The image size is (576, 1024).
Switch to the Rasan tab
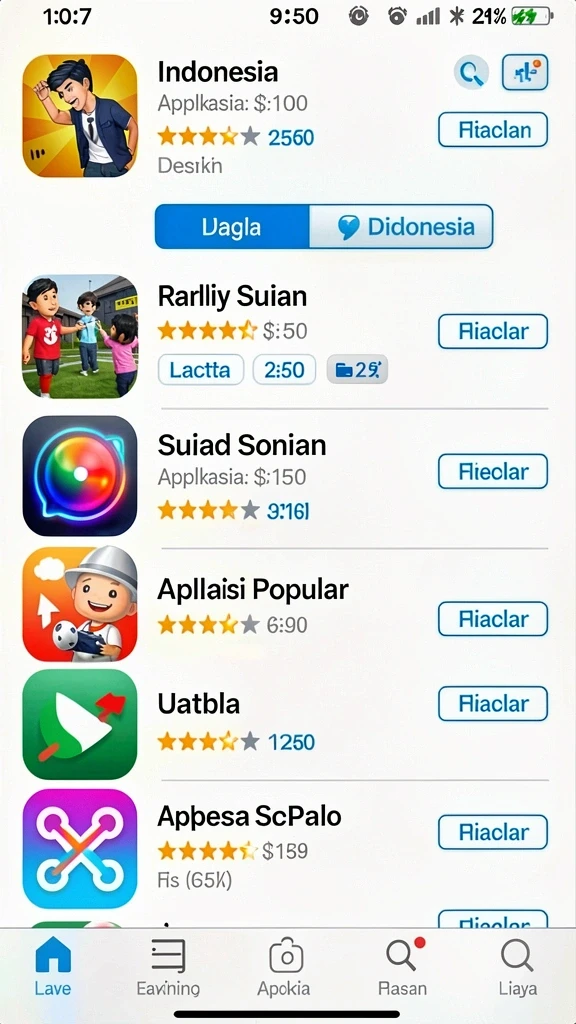pos(403,967)
